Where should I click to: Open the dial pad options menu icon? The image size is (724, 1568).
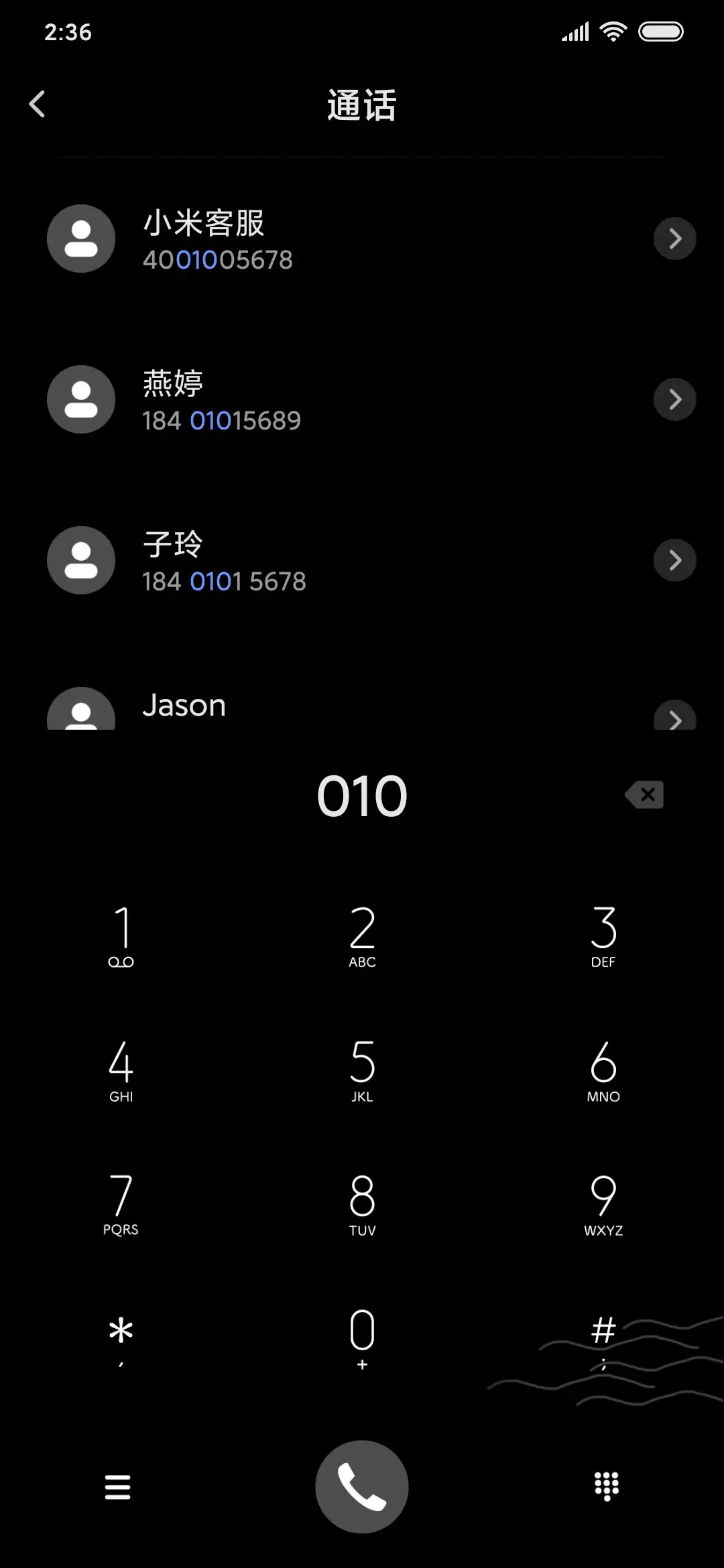point(118,1486)
